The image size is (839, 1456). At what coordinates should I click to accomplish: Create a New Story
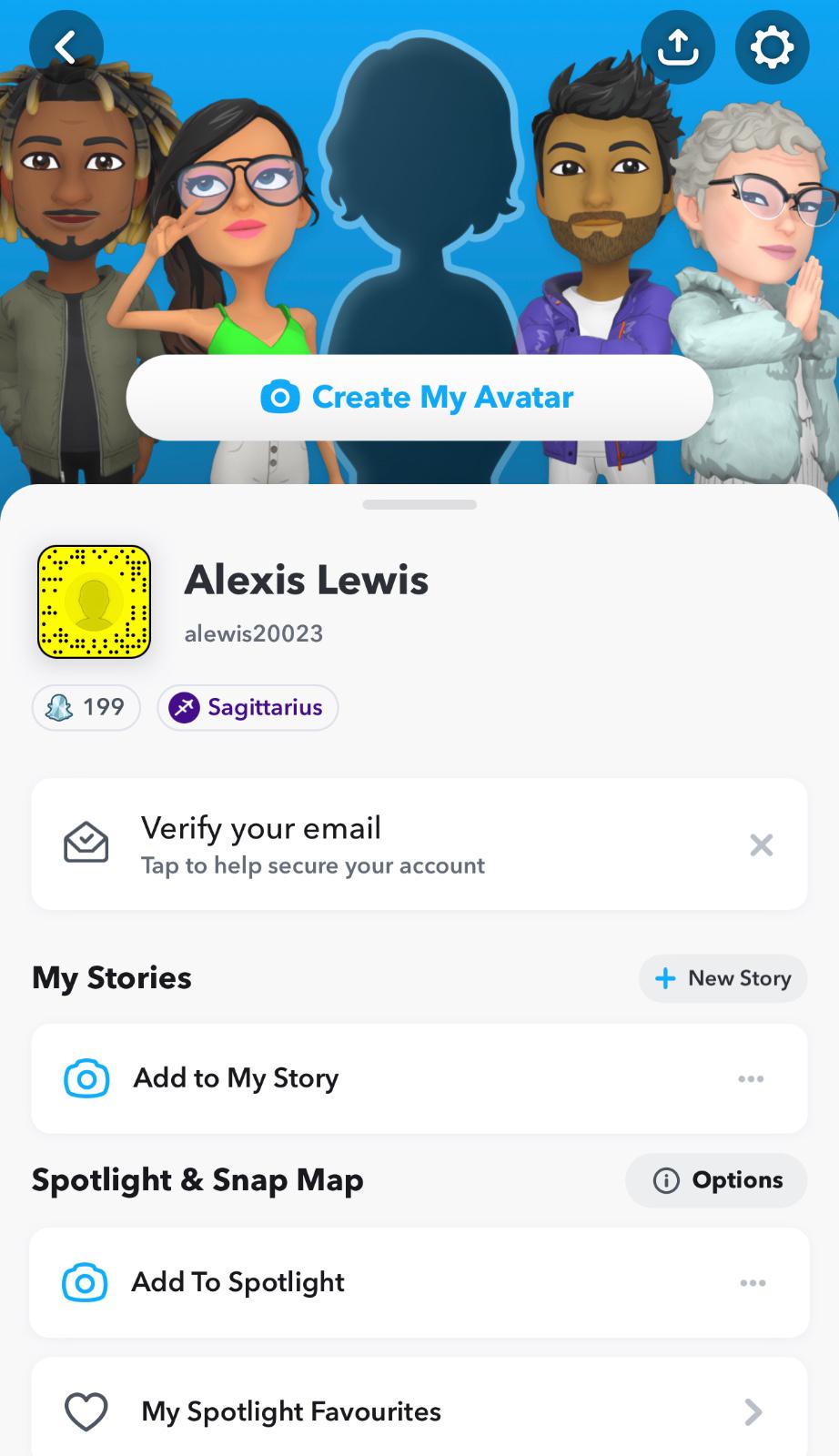coord(723,978)
